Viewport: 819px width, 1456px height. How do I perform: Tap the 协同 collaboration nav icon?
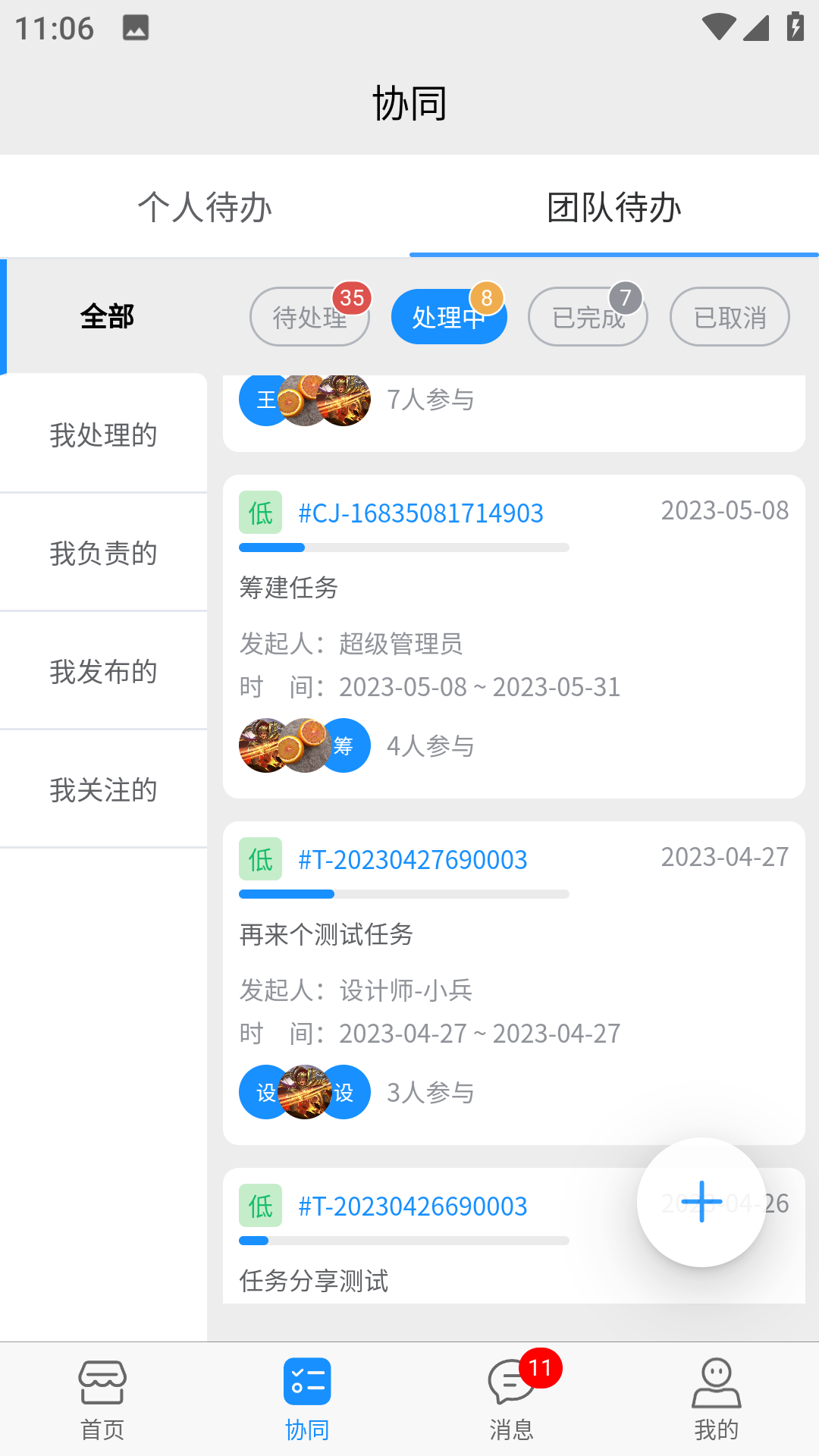click(306, 1382)
